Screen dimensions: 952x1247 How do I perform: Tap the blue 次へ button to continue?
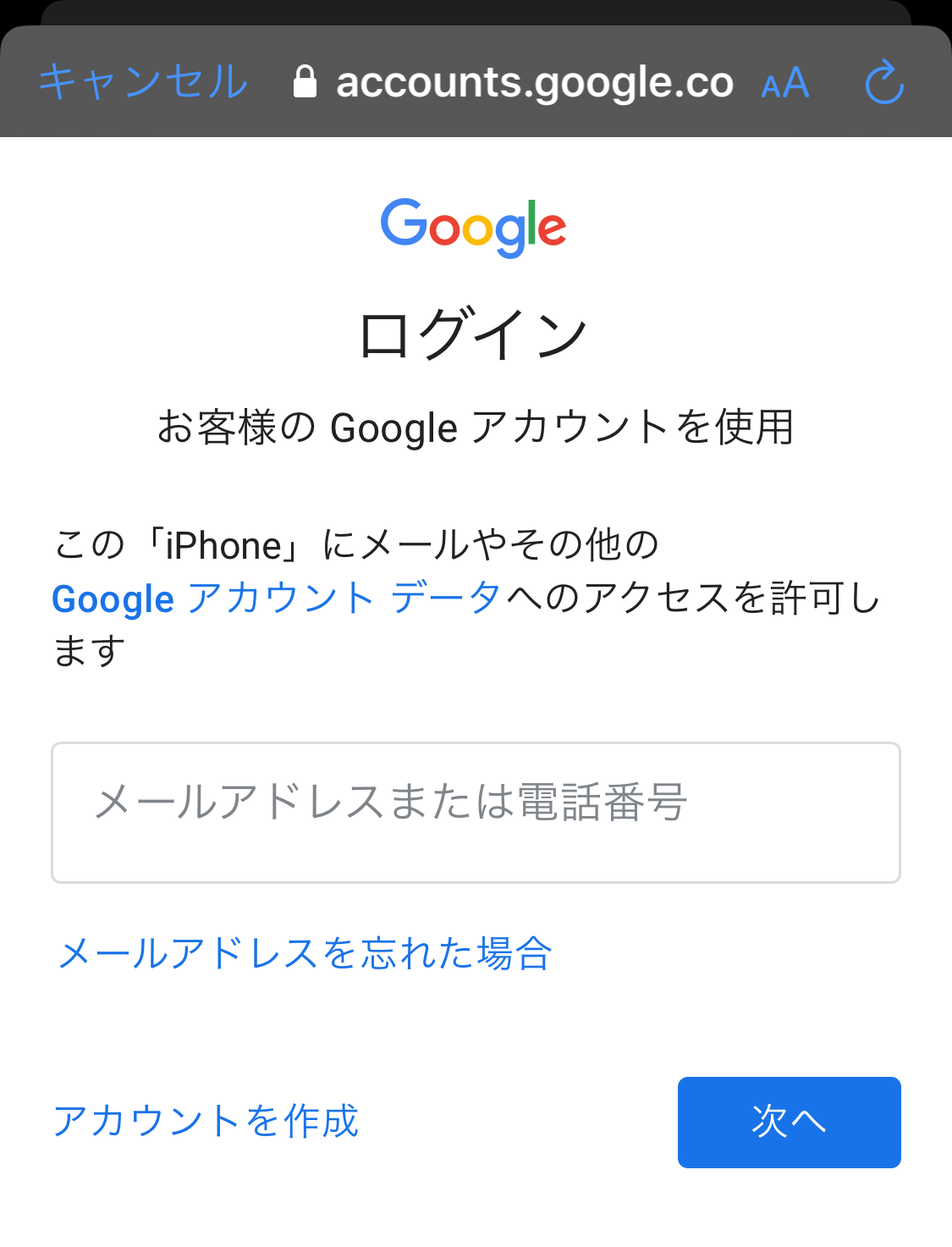[x=788, y=1122]
